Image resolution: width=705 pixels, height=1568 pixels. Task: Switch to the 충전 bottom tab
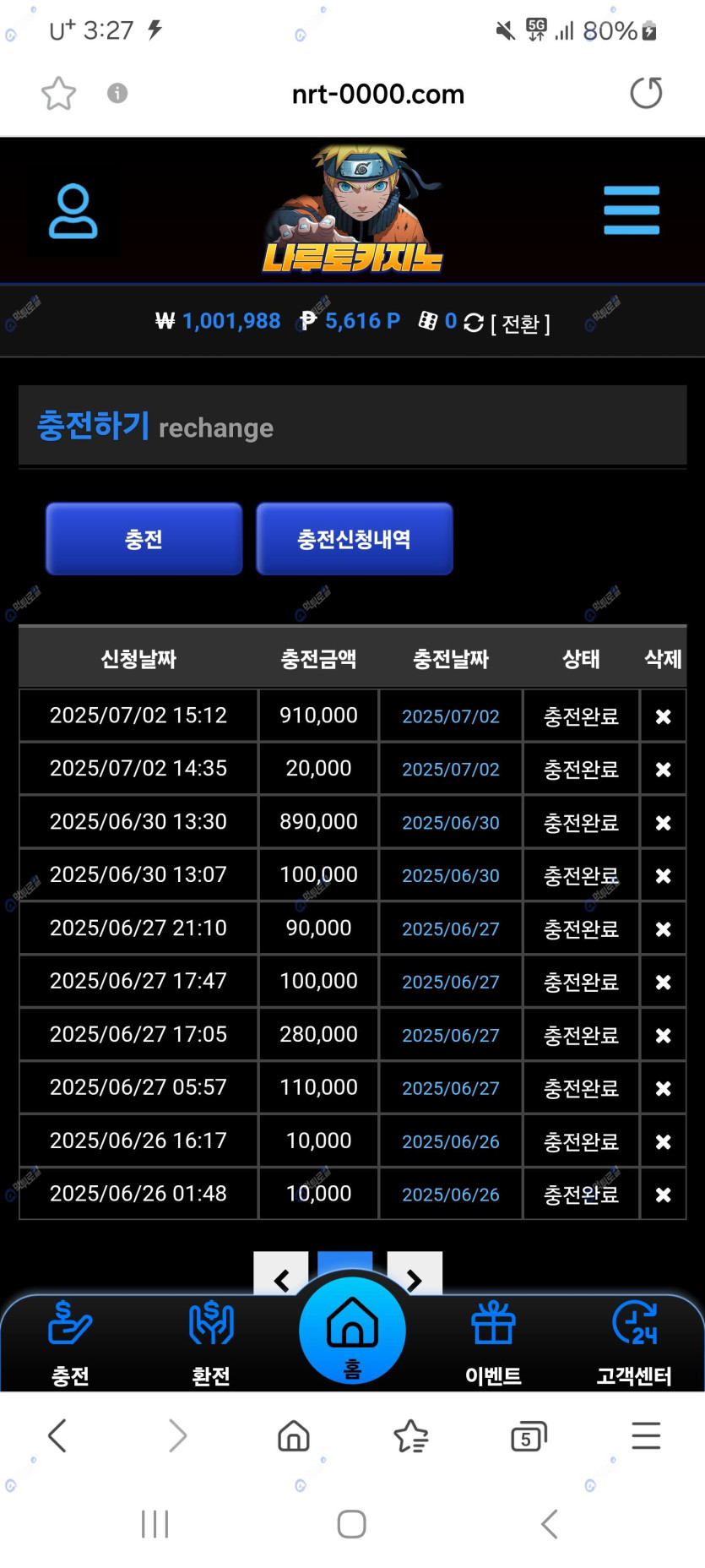coord(70,1343)
